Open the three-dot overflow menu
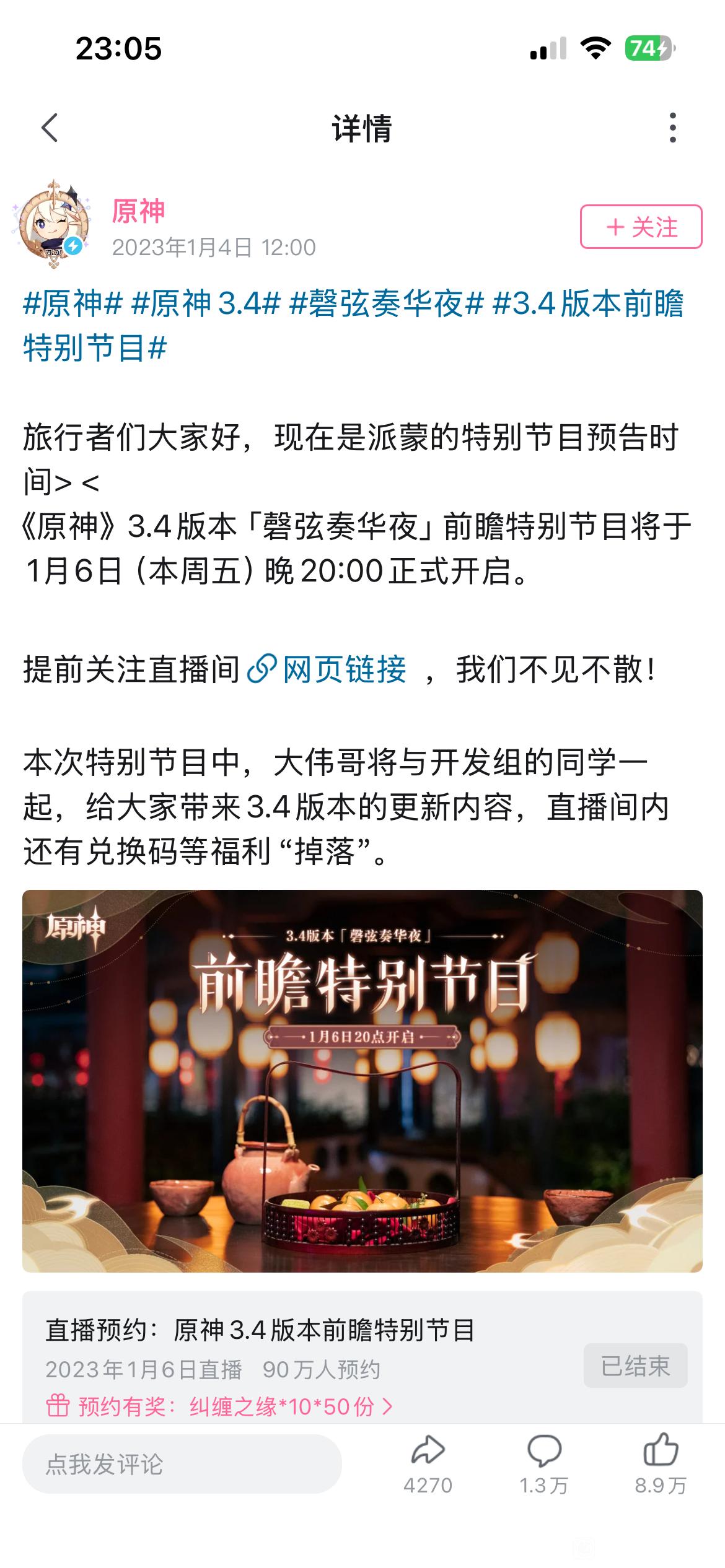The width and height of the screenshot is (725, 1568). point(673,128)
